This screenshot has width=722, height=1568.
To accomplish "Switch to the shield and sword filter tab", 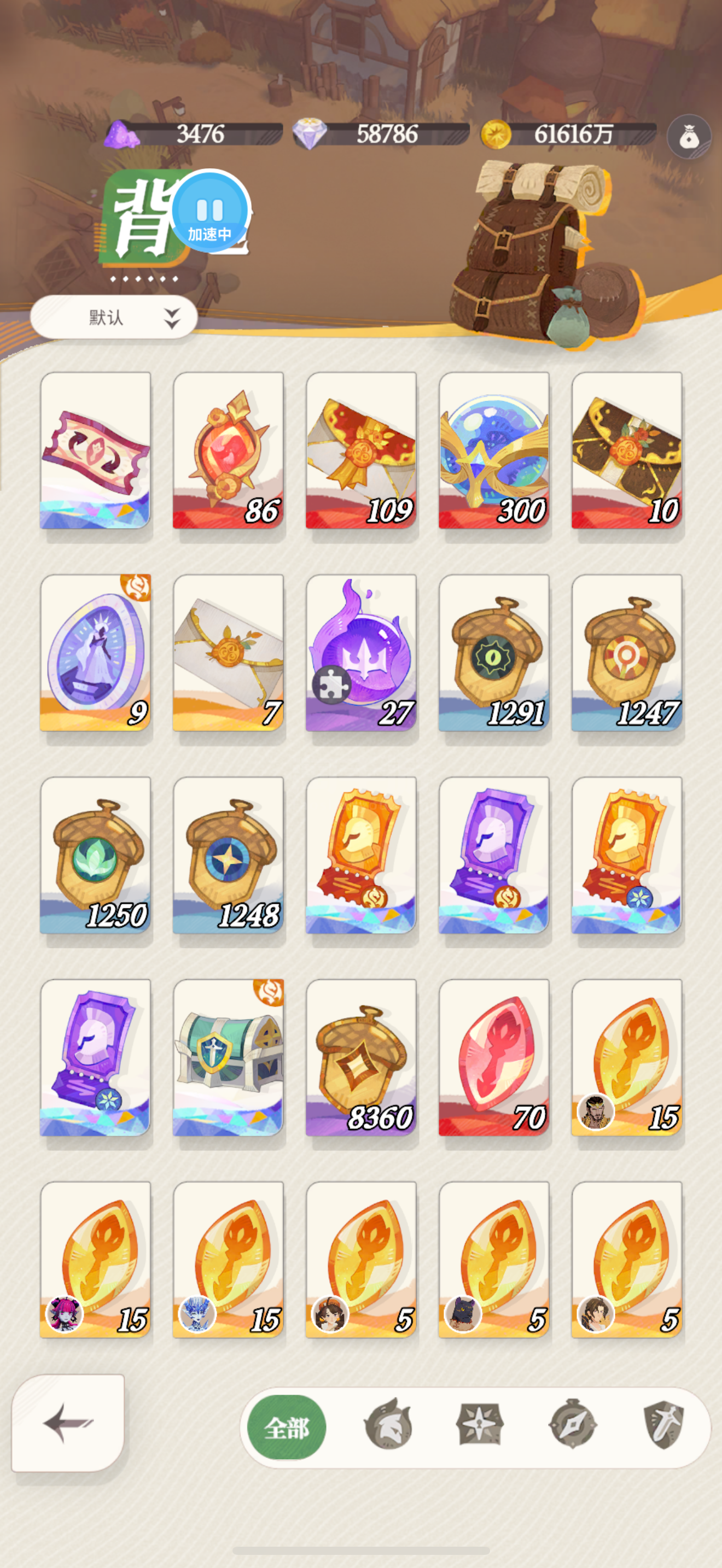I will [663, 1425].
